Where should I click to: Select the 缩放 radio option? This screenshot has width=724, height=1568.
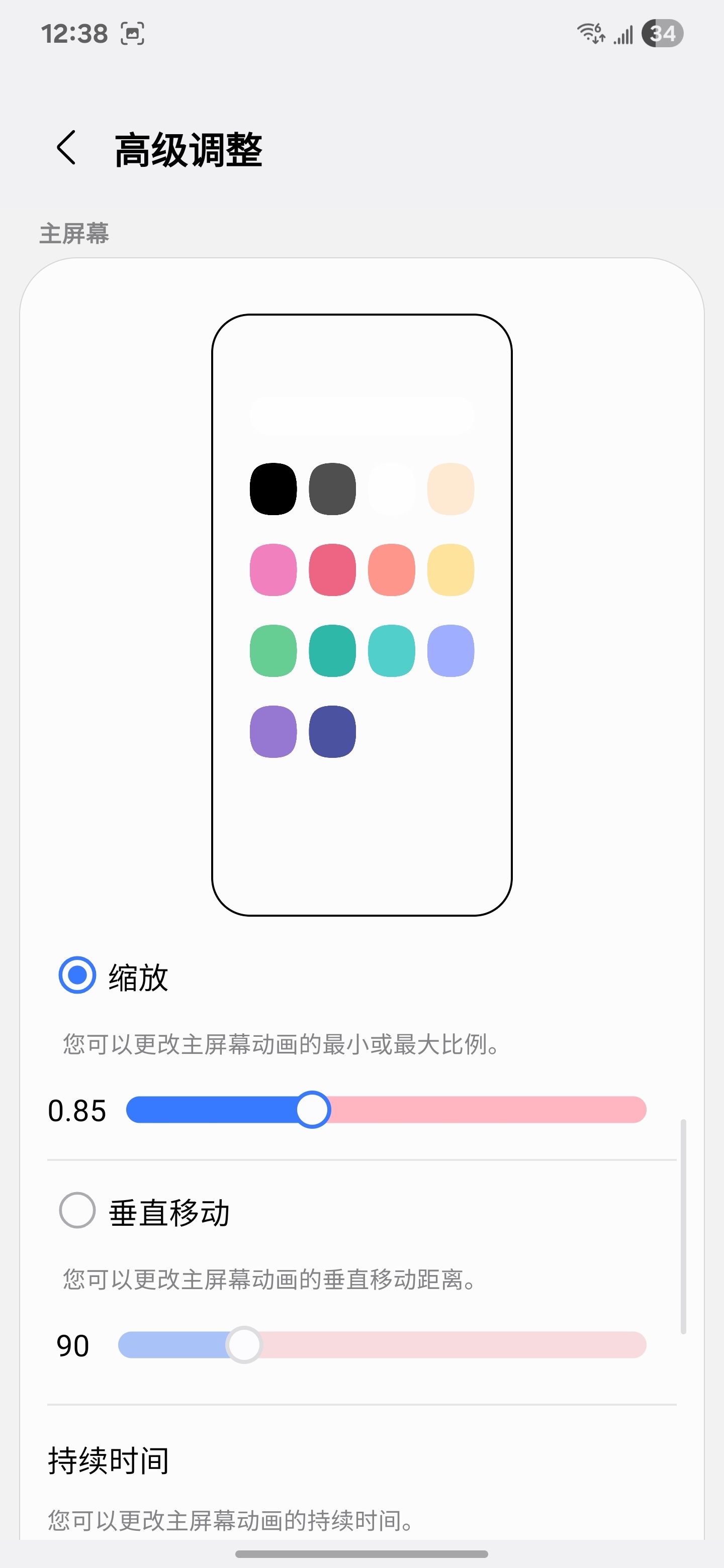77,975
